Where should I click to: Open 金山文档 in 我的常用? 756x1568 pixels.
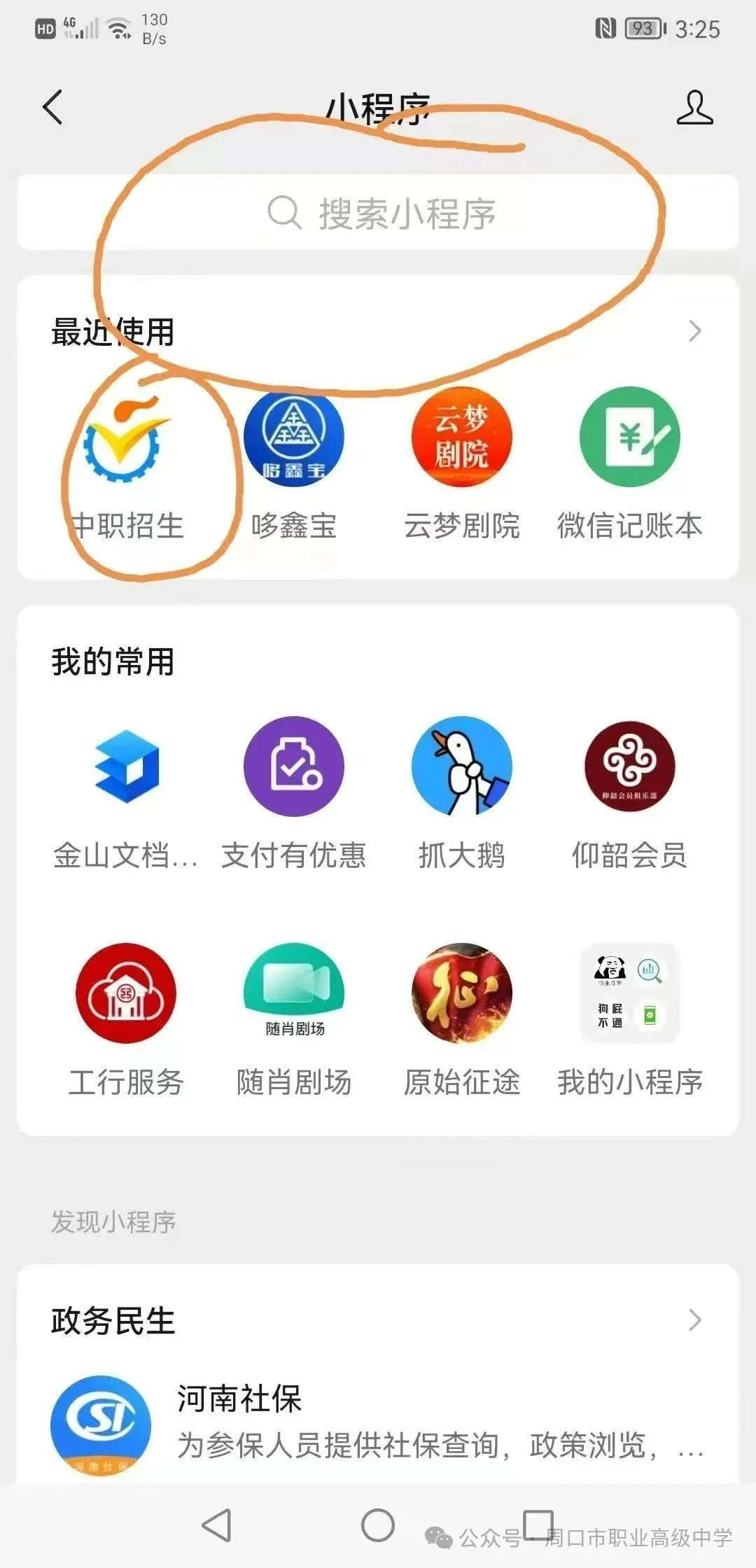click(x=126, y=767)
